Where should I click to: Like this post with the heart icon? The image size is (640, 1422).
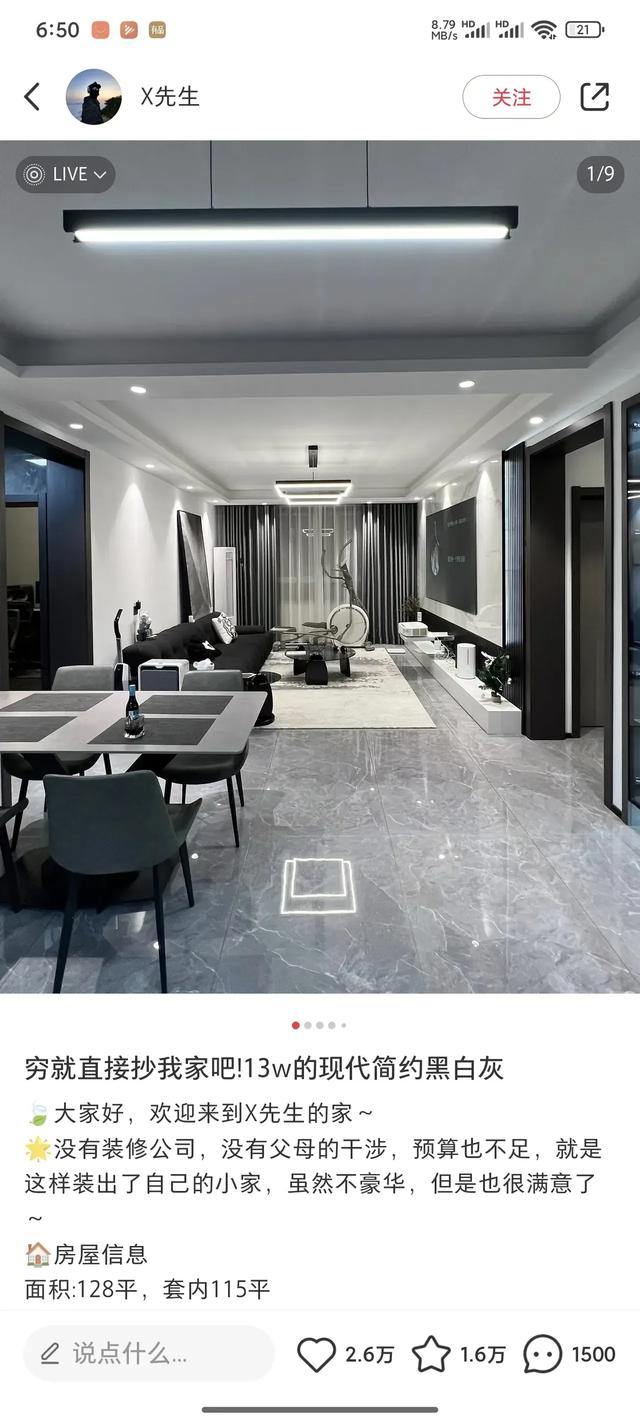pos(317,1354)
